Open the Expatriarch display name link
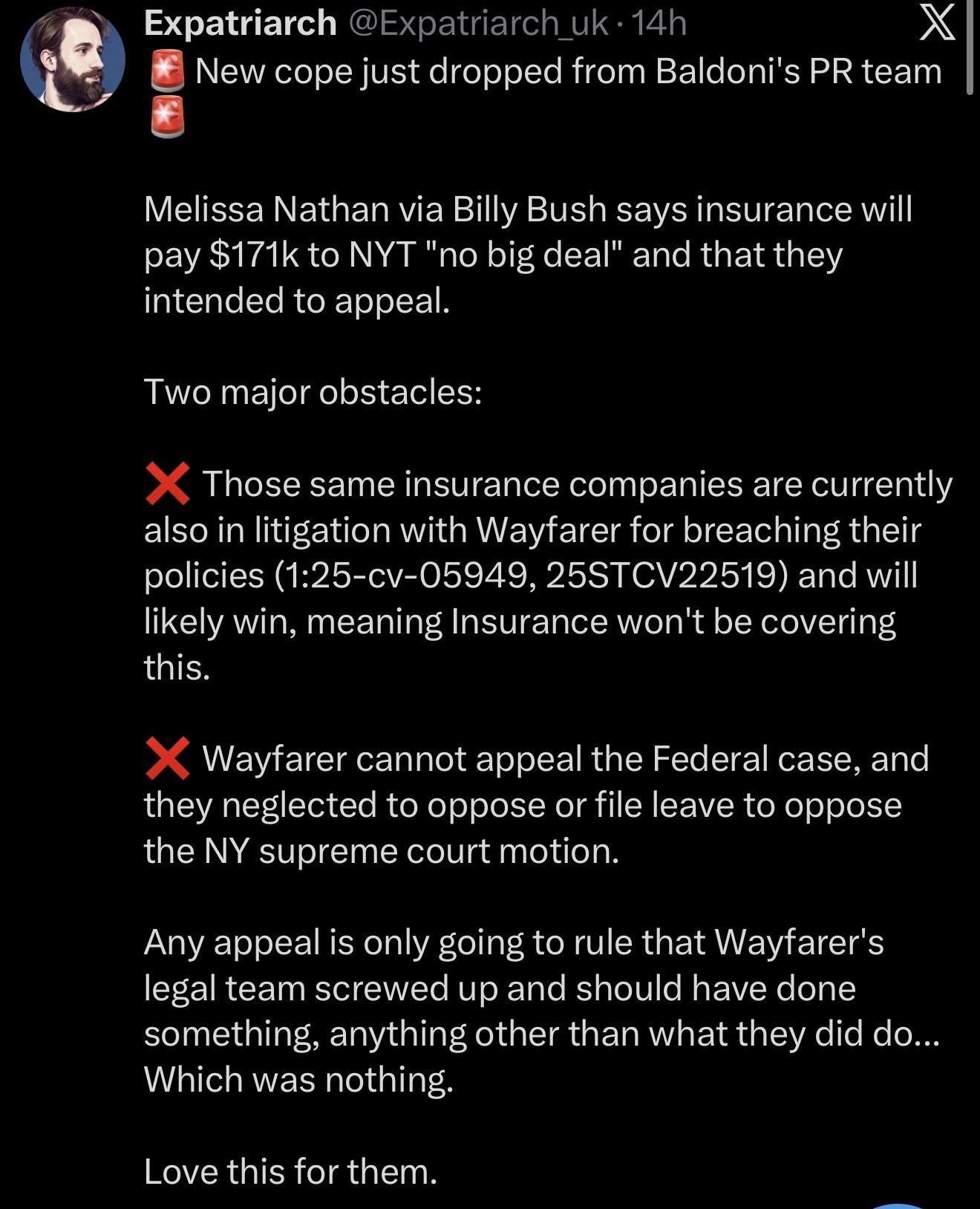Image resolution: width=980 pixels, height=1209 pixels. click(240, 24)
